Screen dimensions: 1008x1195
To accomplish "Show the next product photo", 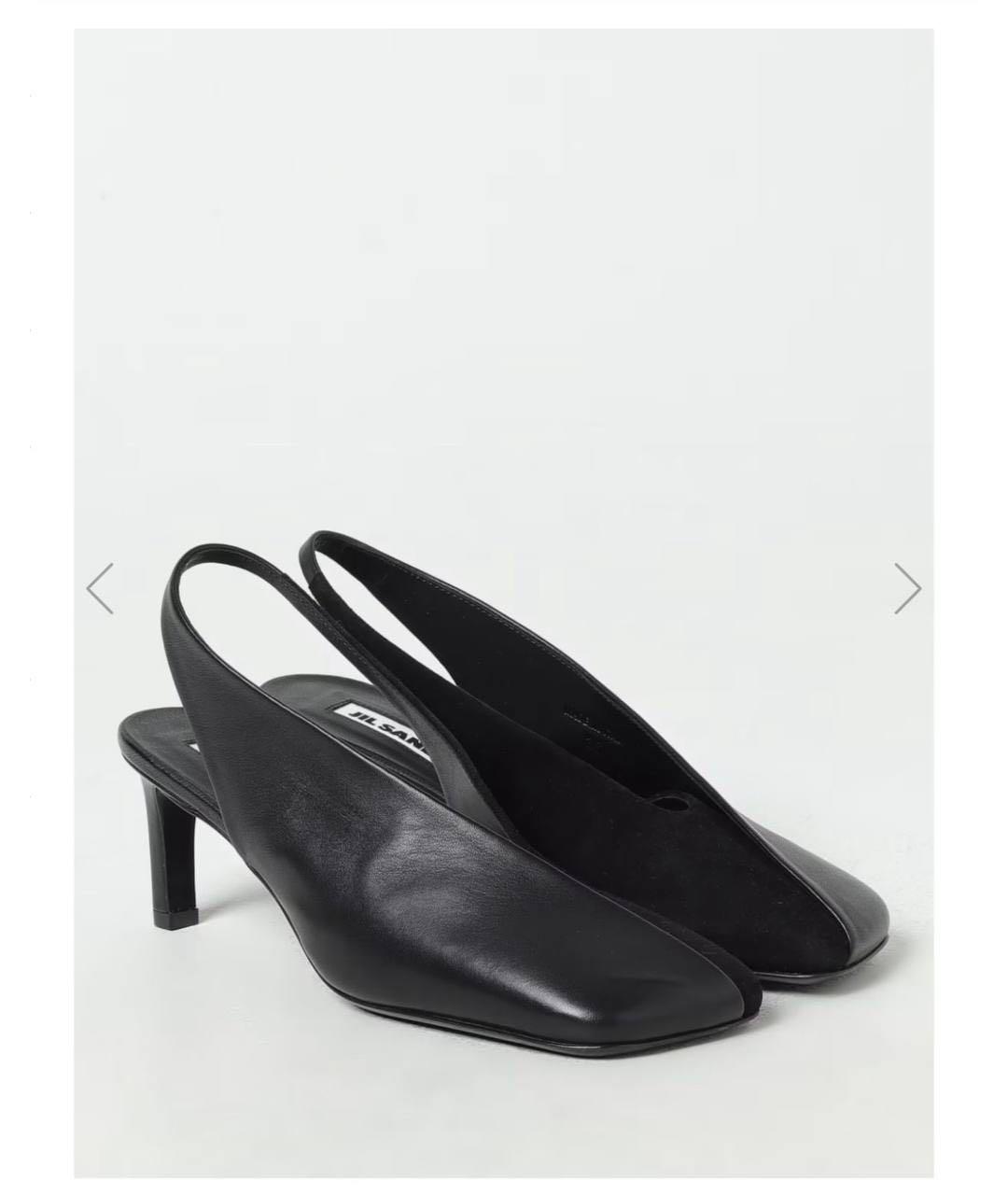I will [906, 588].
